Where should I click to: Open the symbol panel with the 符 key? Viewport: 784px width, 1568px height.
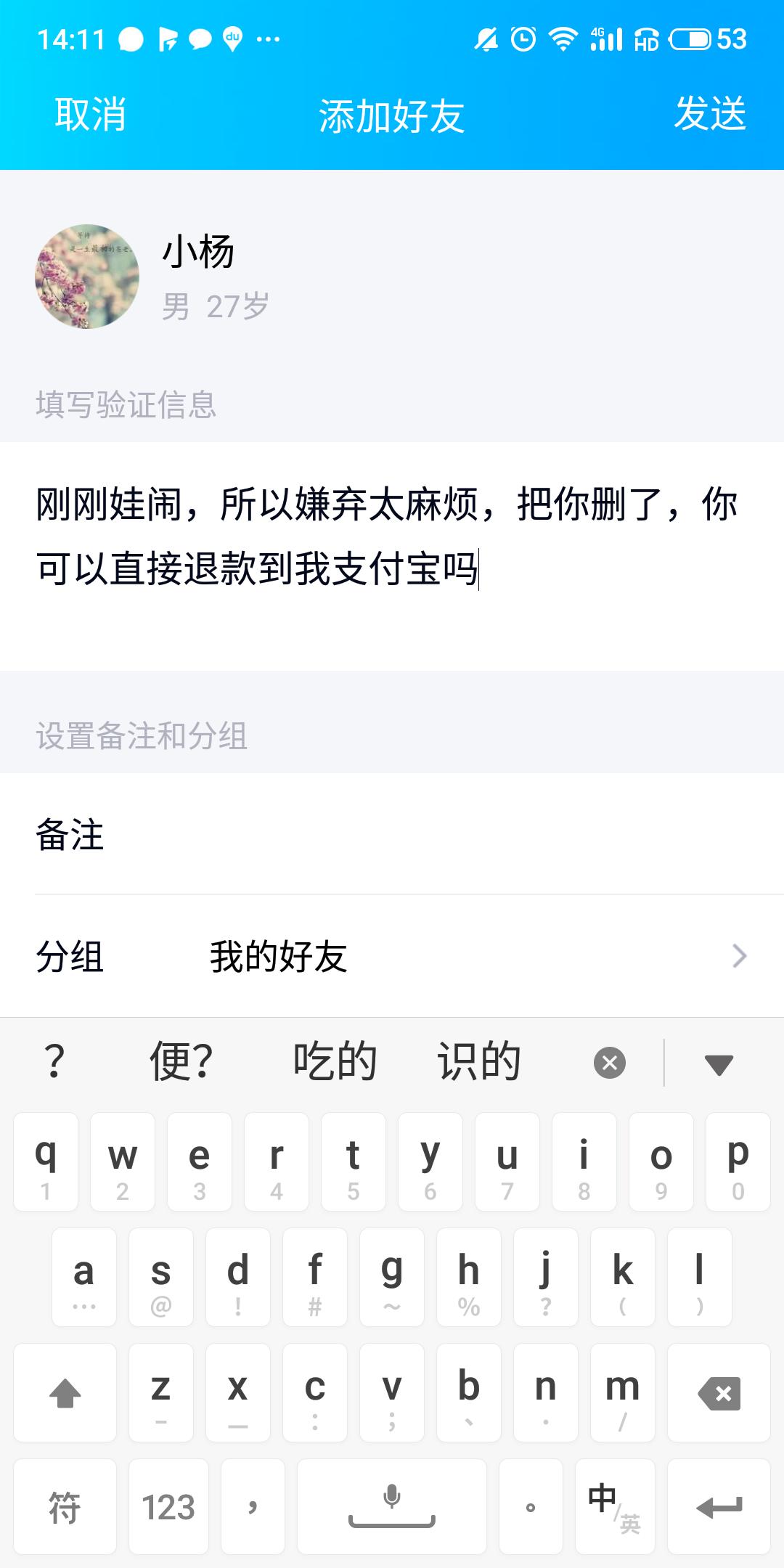(65, 1506)
